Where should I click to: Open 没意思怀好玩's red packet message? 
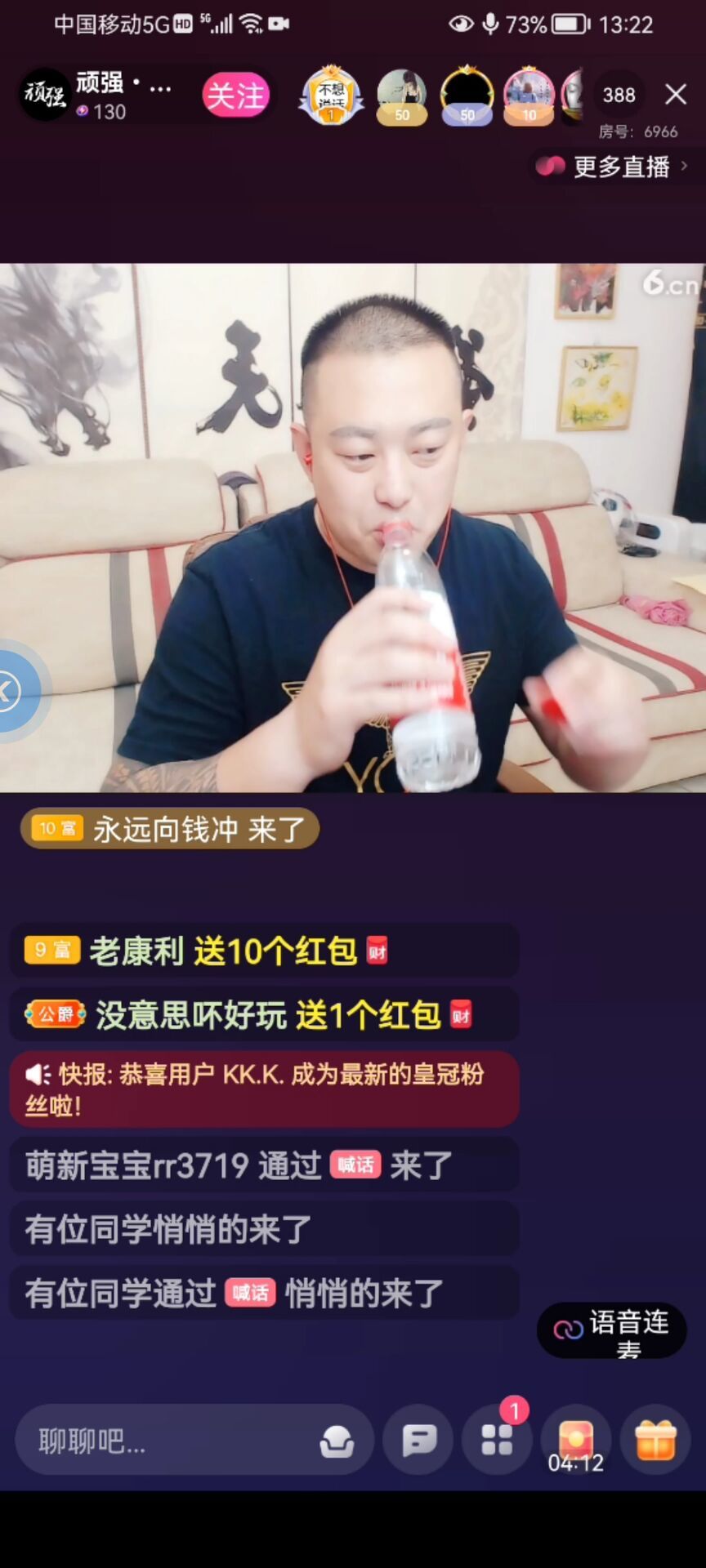(263, 1015)
